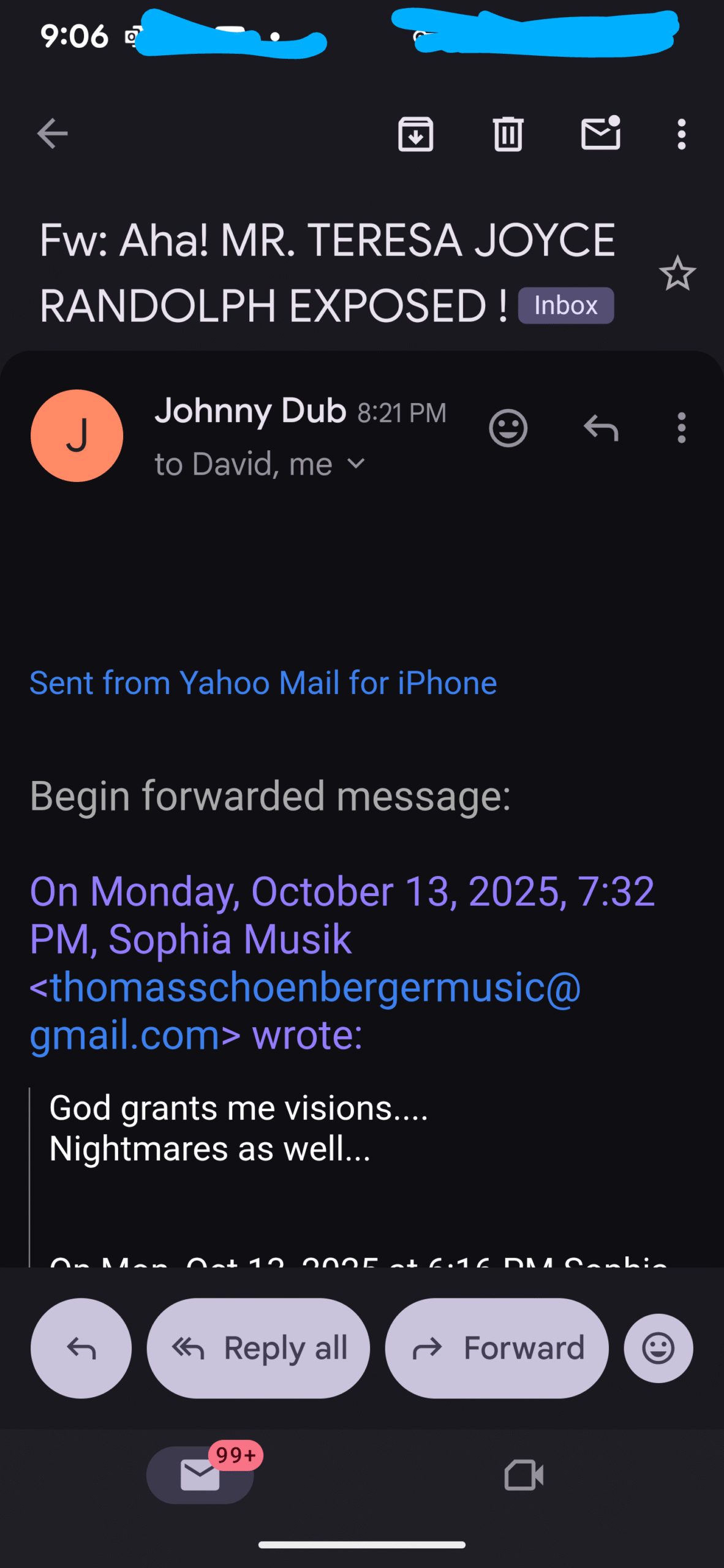Viewport: 724px width, 1568px height.
Task: Mark this email as unread
Action: click(x=600, y=134)
